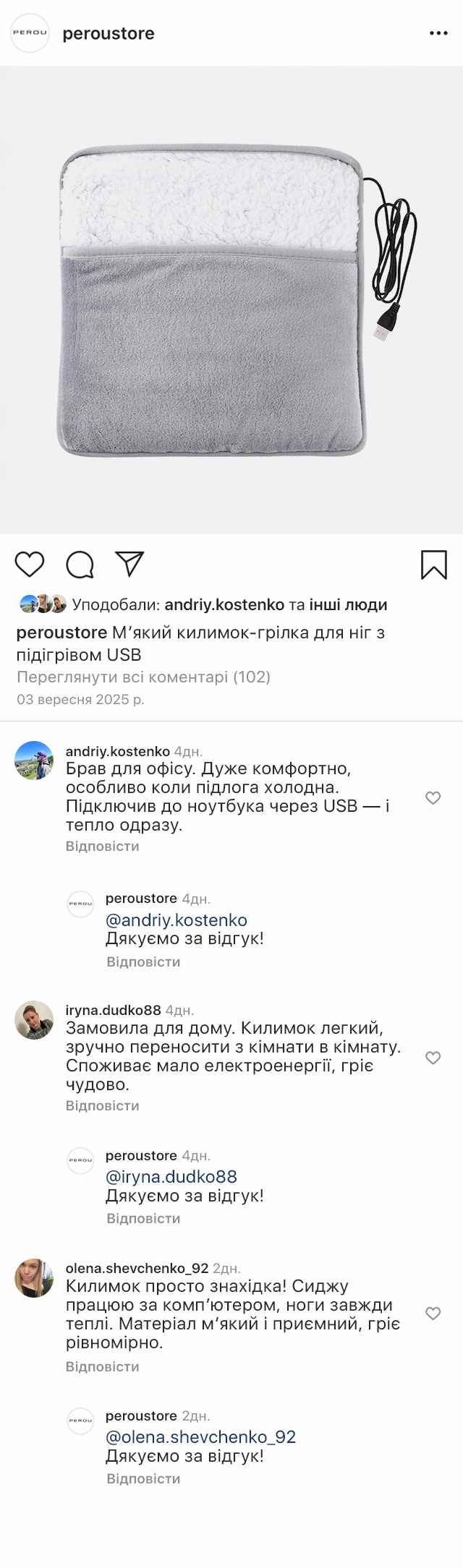Open the peroustore profile from the header

(109, 33)
